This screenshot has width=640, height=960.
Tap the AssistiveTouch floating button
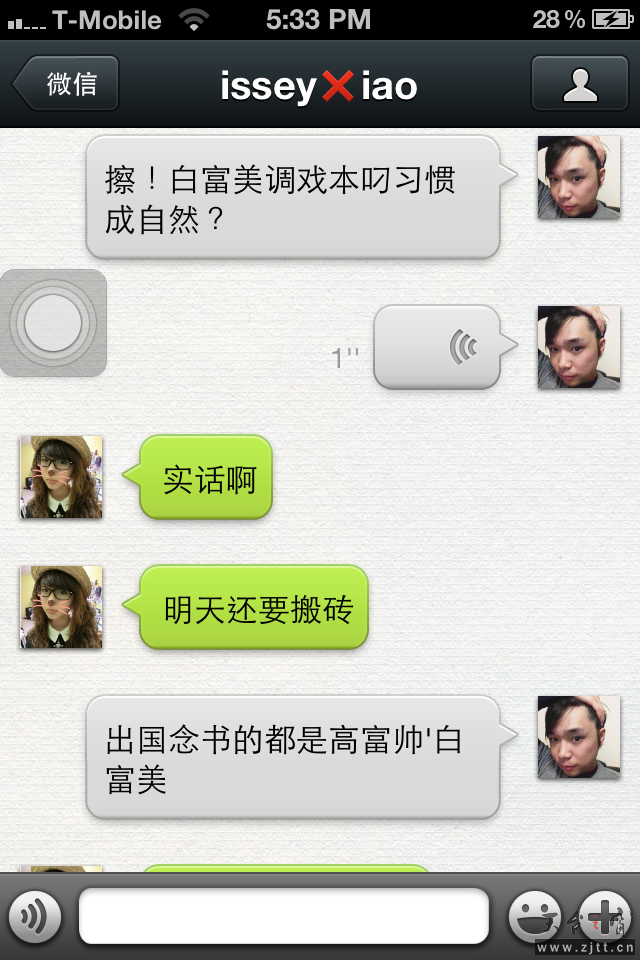53,323
